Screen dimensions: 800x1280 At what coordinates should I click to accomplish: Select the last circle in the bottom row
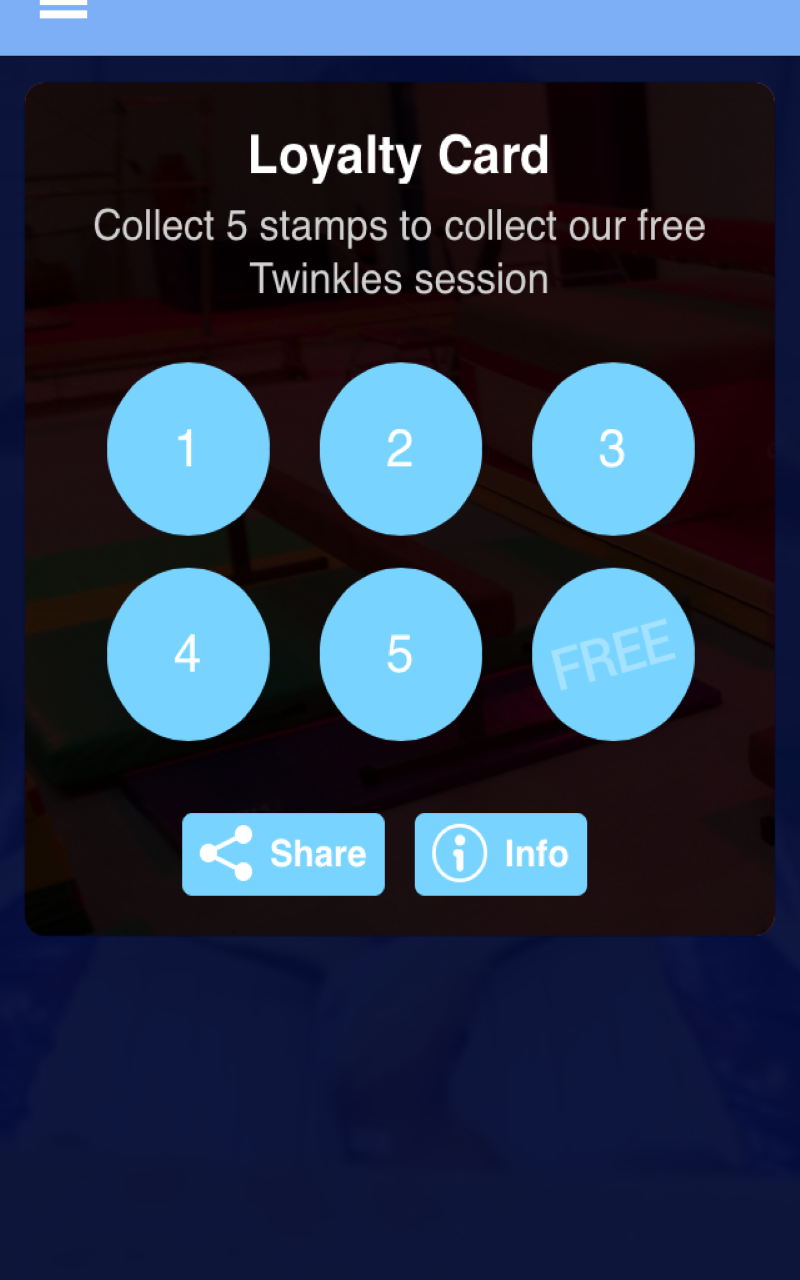[x=613, y=653]
